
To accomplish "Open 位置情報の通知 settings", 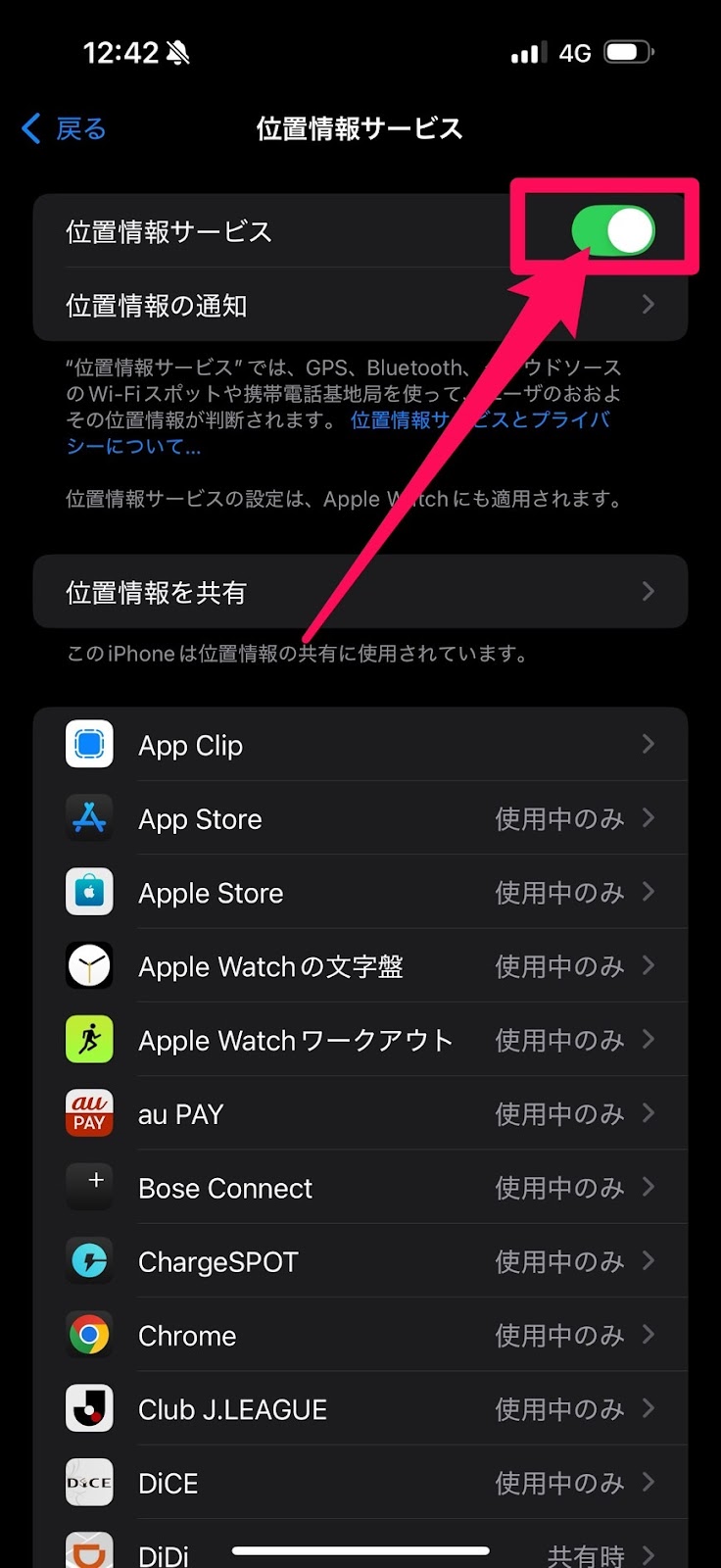I will (360, 306).
